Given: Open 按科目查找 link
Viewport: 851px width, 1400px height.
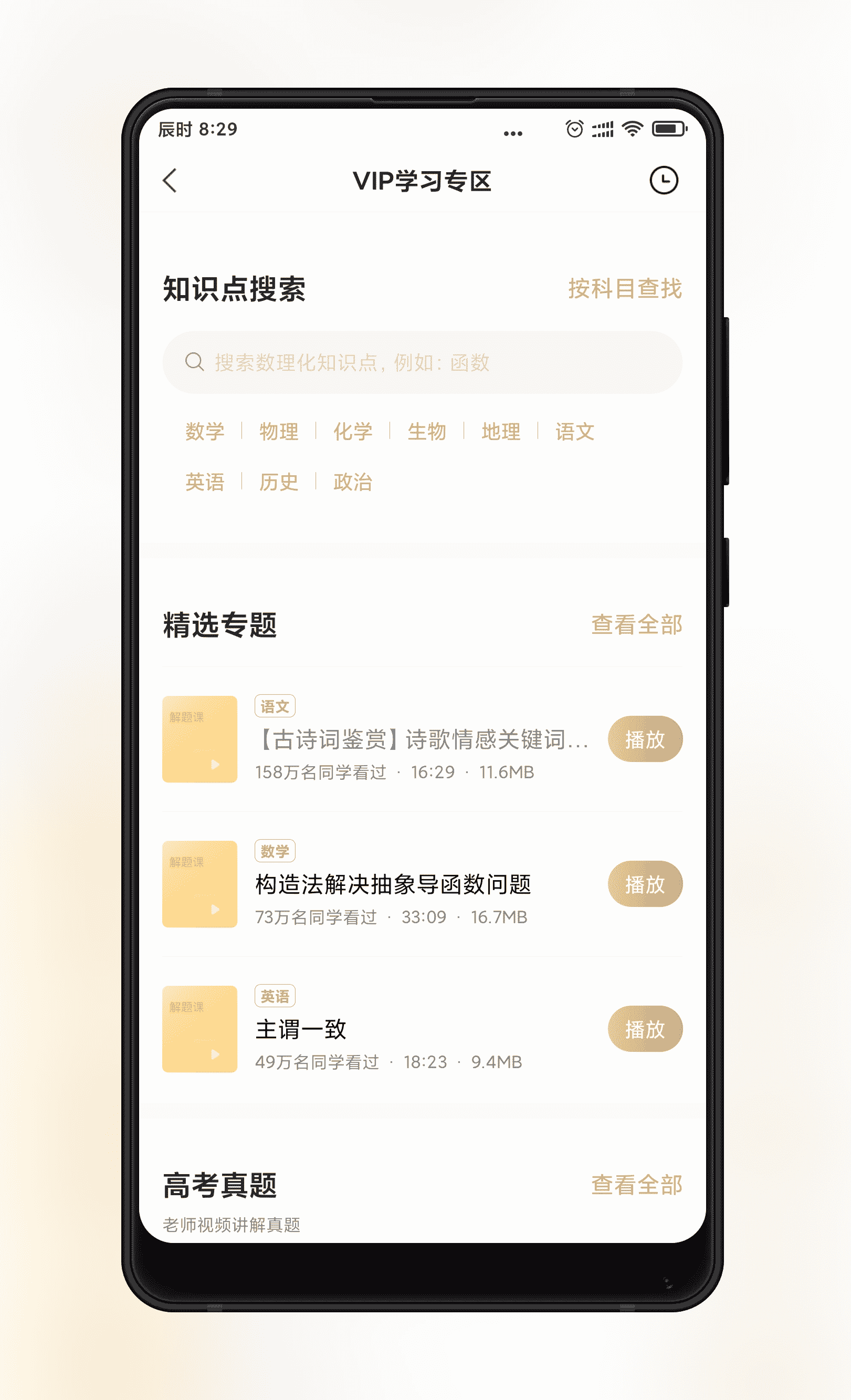Looking at the screenshot, I should coord(624,289).
